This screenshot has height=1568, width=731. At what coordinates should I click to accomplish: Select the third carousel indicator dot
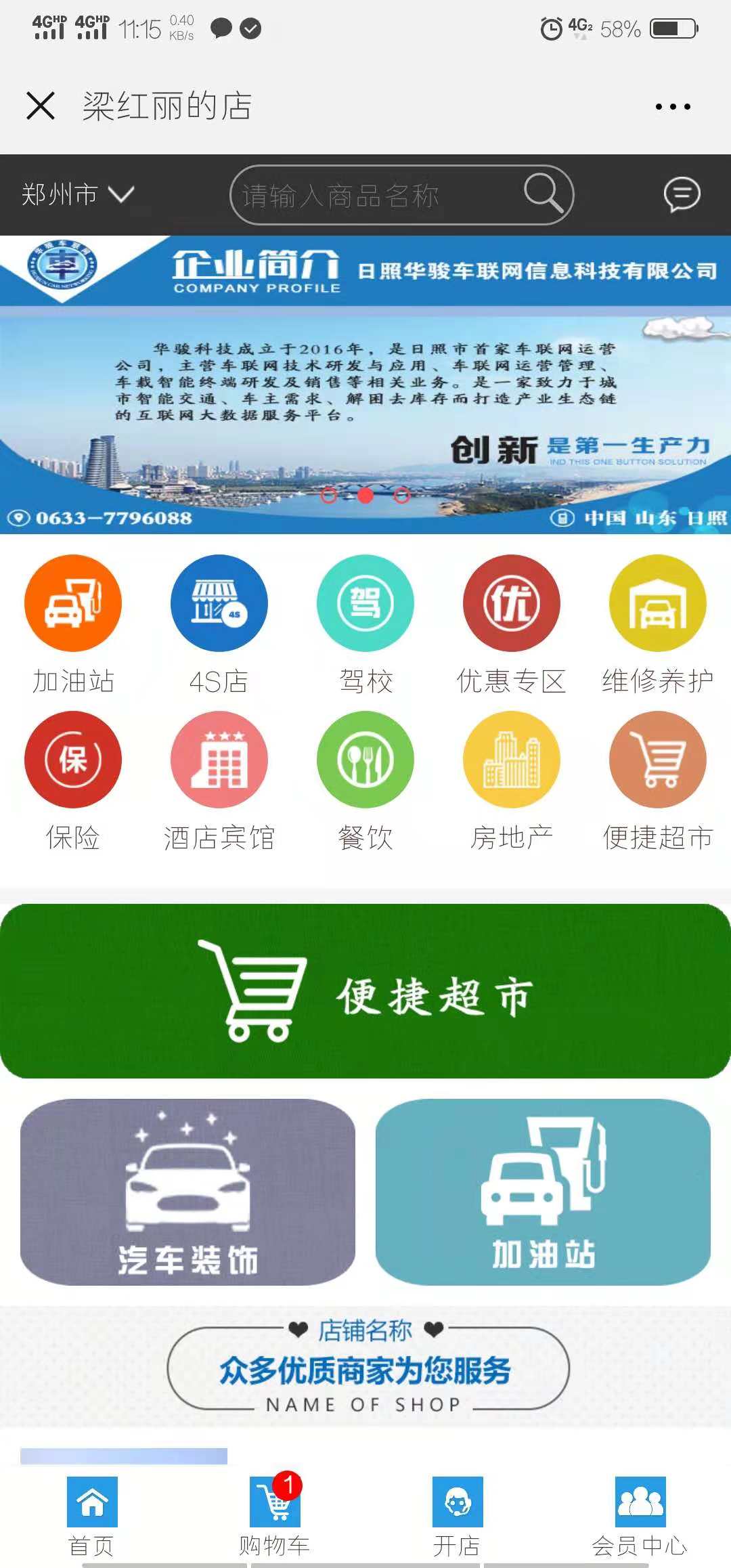tap(402, 496)
